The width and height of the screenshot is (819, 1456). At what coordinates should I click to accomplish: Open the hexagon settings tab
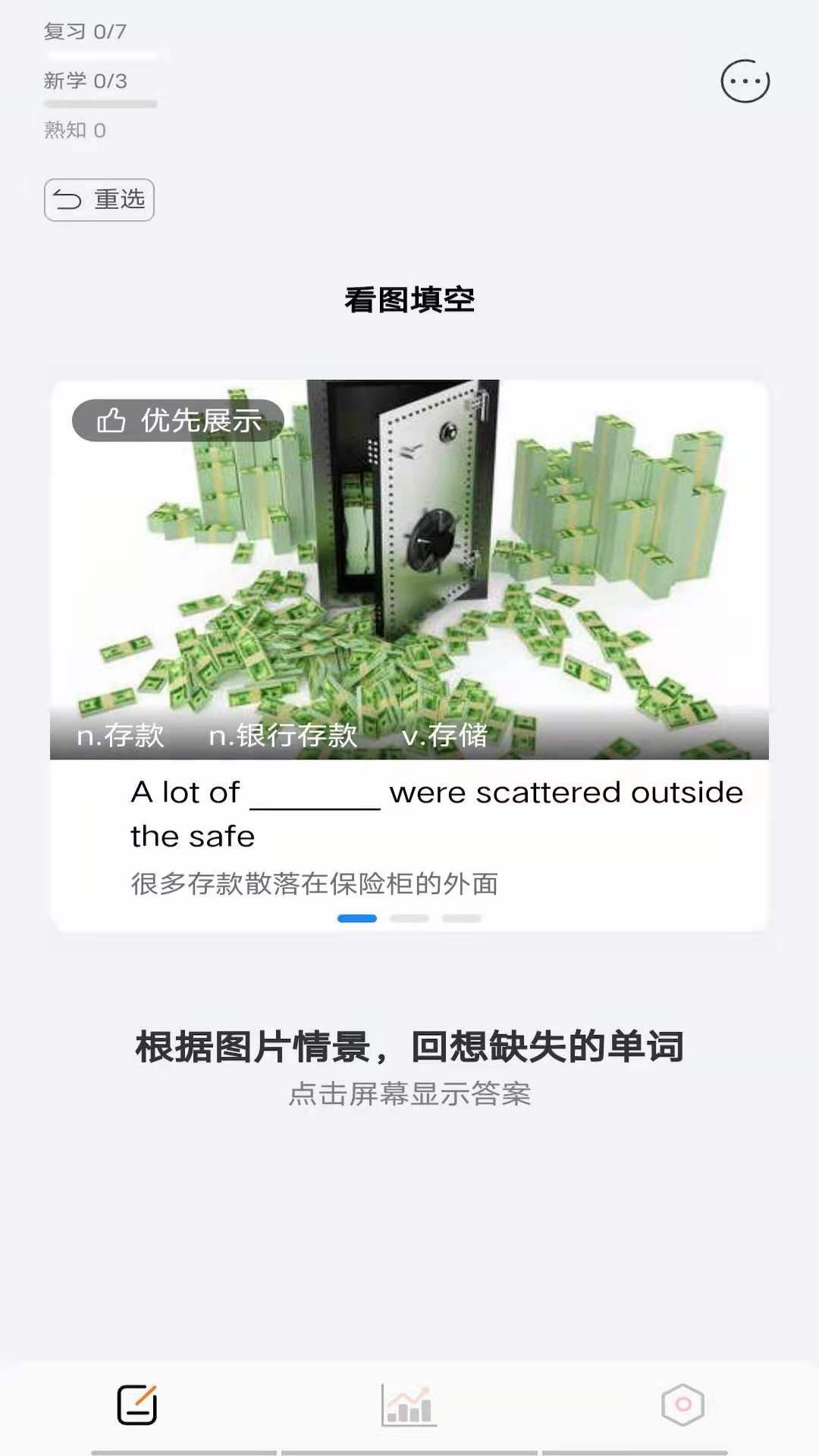(x=682, y=1405)
